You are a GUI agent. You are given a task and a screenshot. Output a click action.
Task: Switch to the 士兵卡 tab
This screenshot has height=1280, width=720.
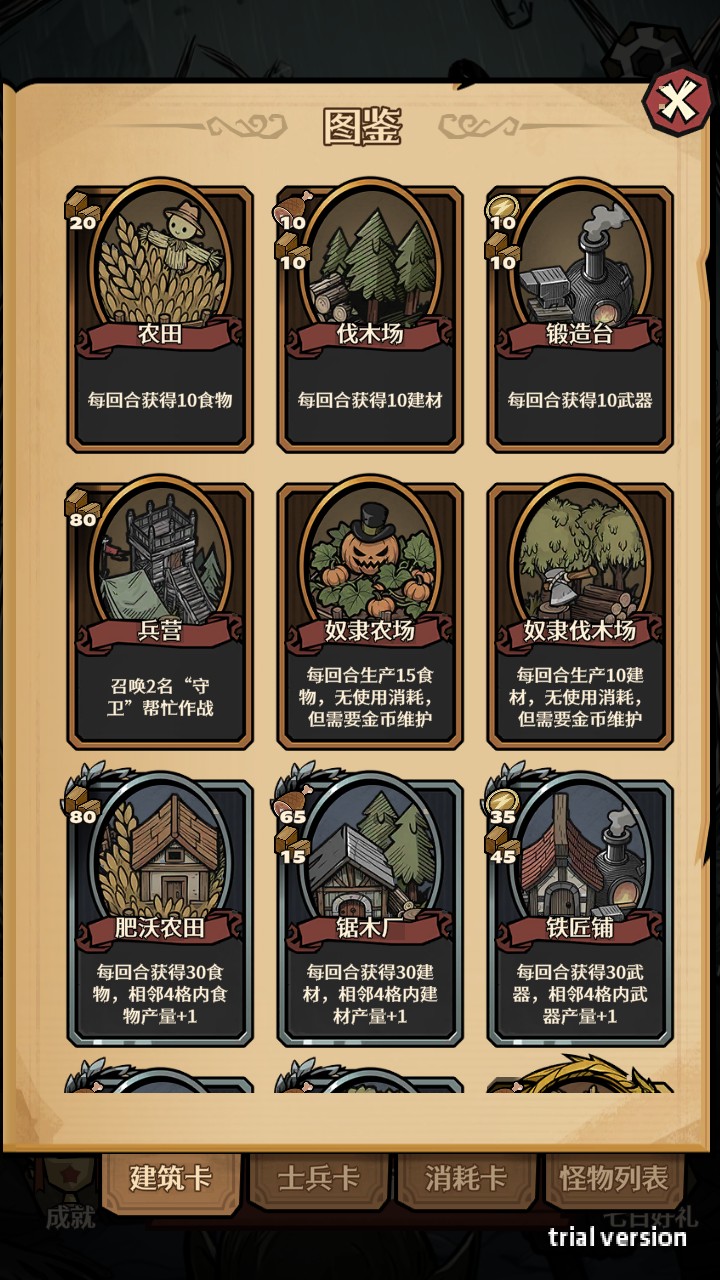(318, 1178)
